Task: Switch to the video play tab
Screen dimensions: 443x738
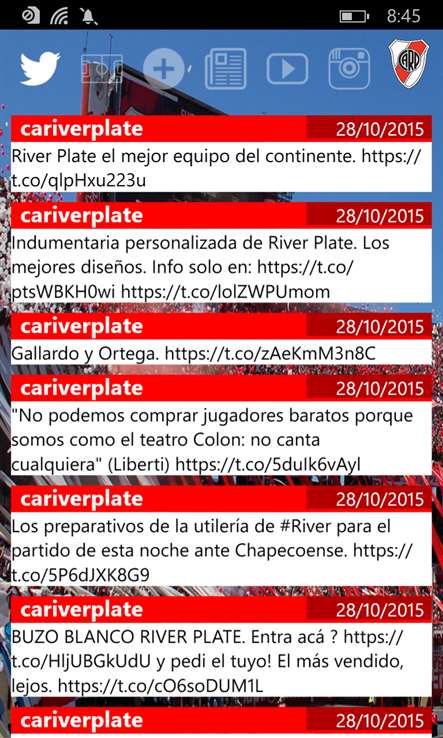Action: tap(288, 69)
